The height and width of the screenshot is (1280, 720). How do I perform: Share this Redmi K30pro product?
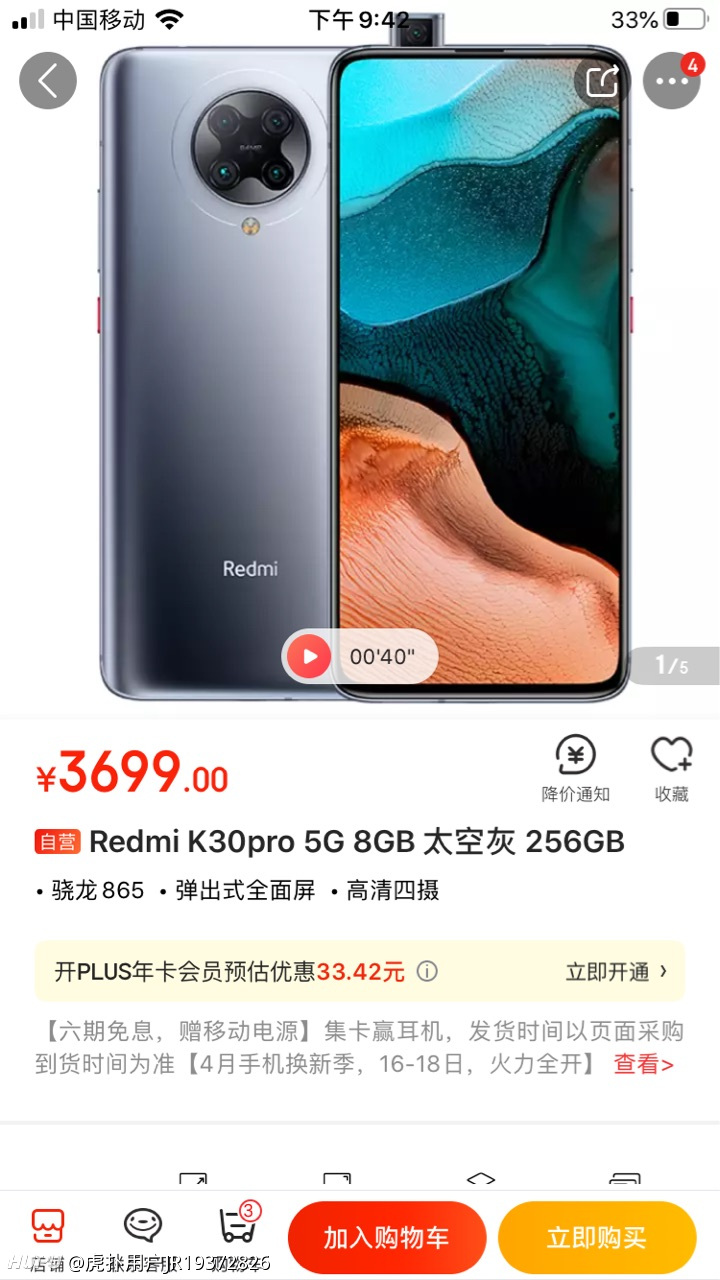click(x=603, y=80)
